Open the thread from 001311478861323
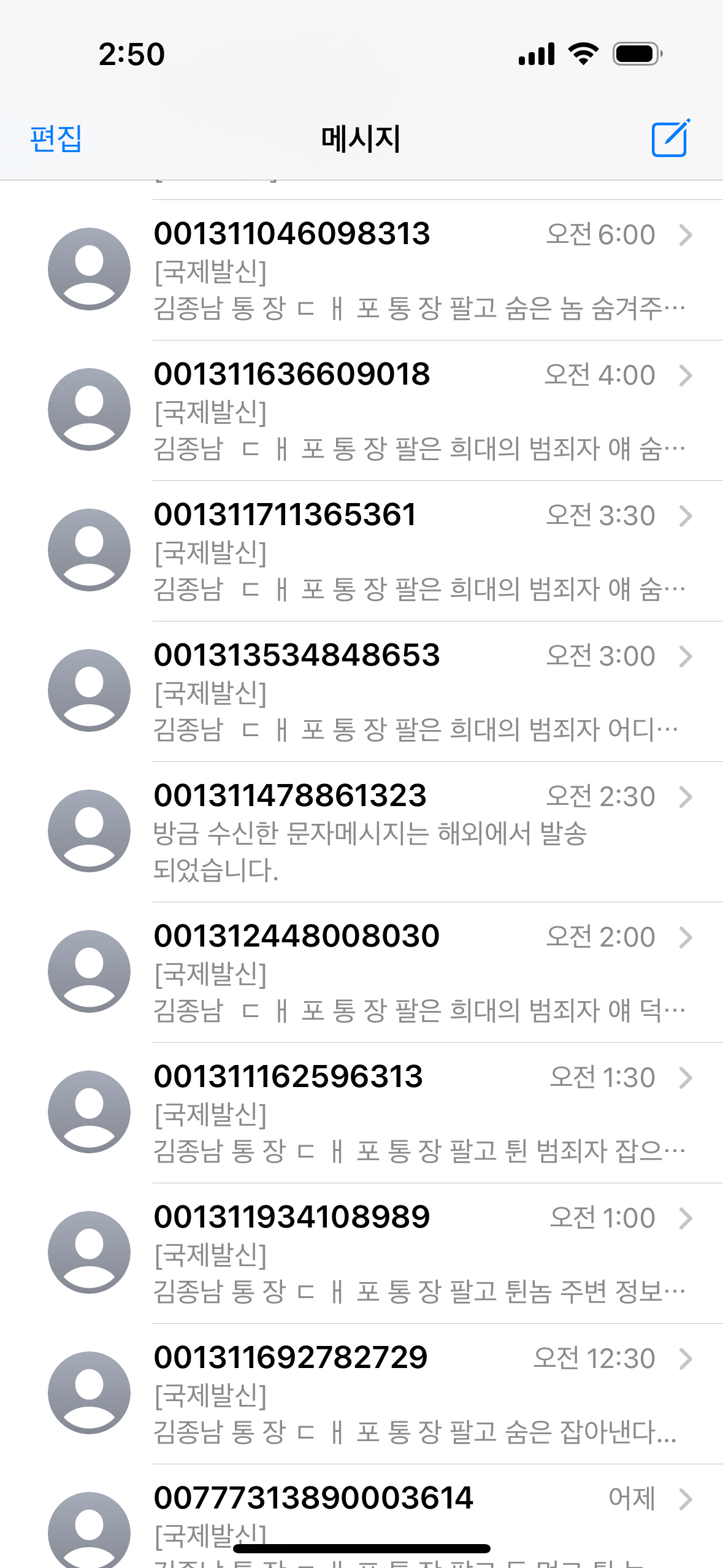723x1568 pixels. point(417,832)
